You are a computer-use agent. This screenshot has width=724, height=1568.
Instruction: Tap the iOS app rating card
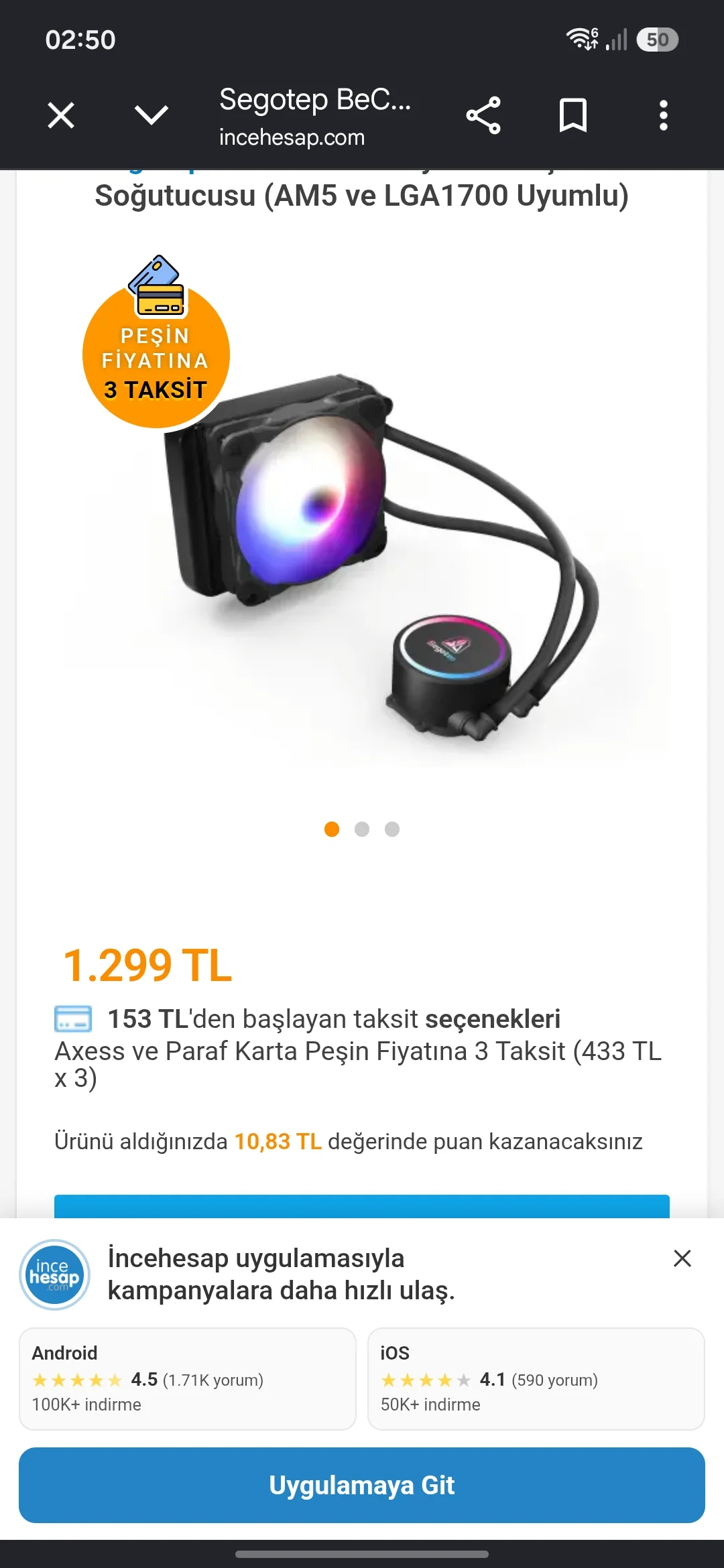[x=536, y=1379]
